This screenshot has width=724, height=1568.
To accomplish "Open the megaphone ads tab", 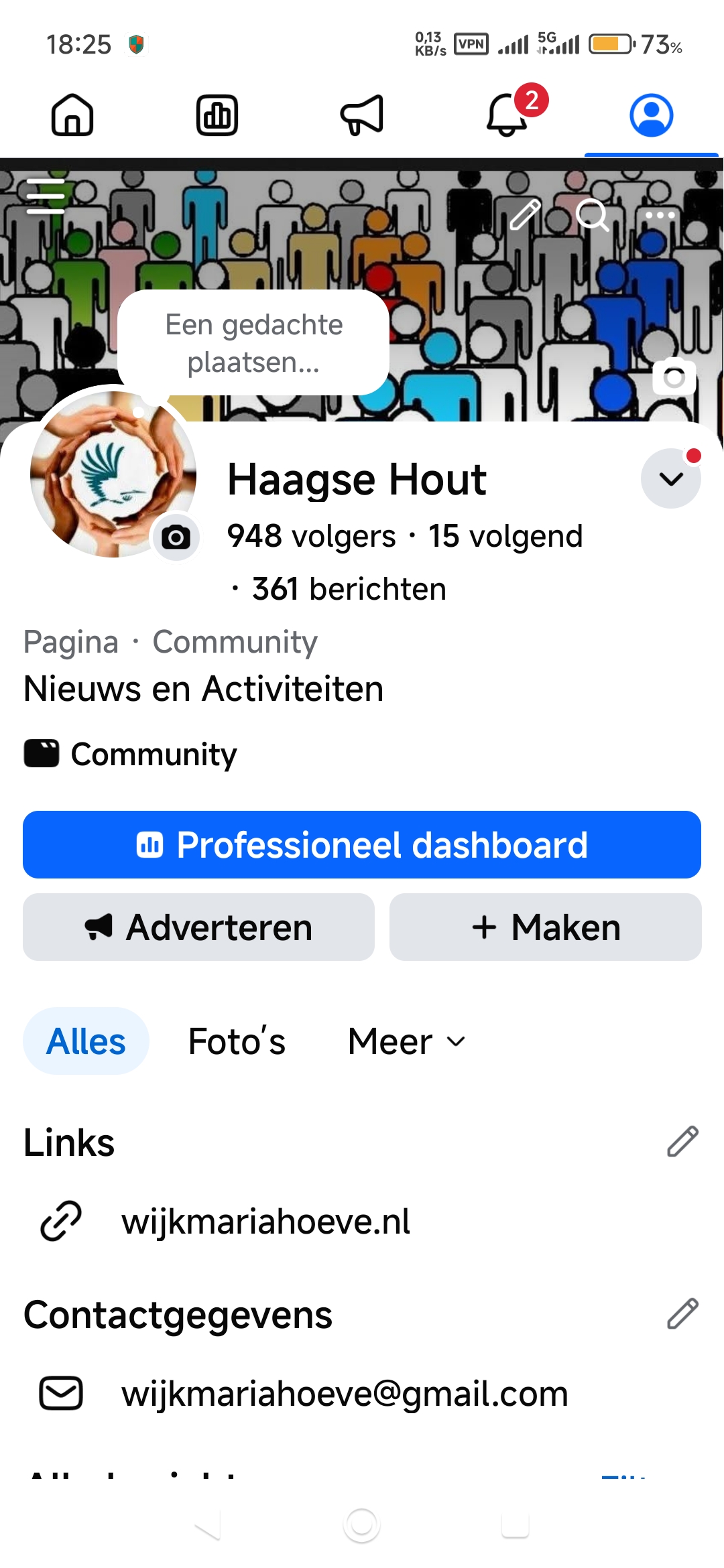I will tap(362, 115).
